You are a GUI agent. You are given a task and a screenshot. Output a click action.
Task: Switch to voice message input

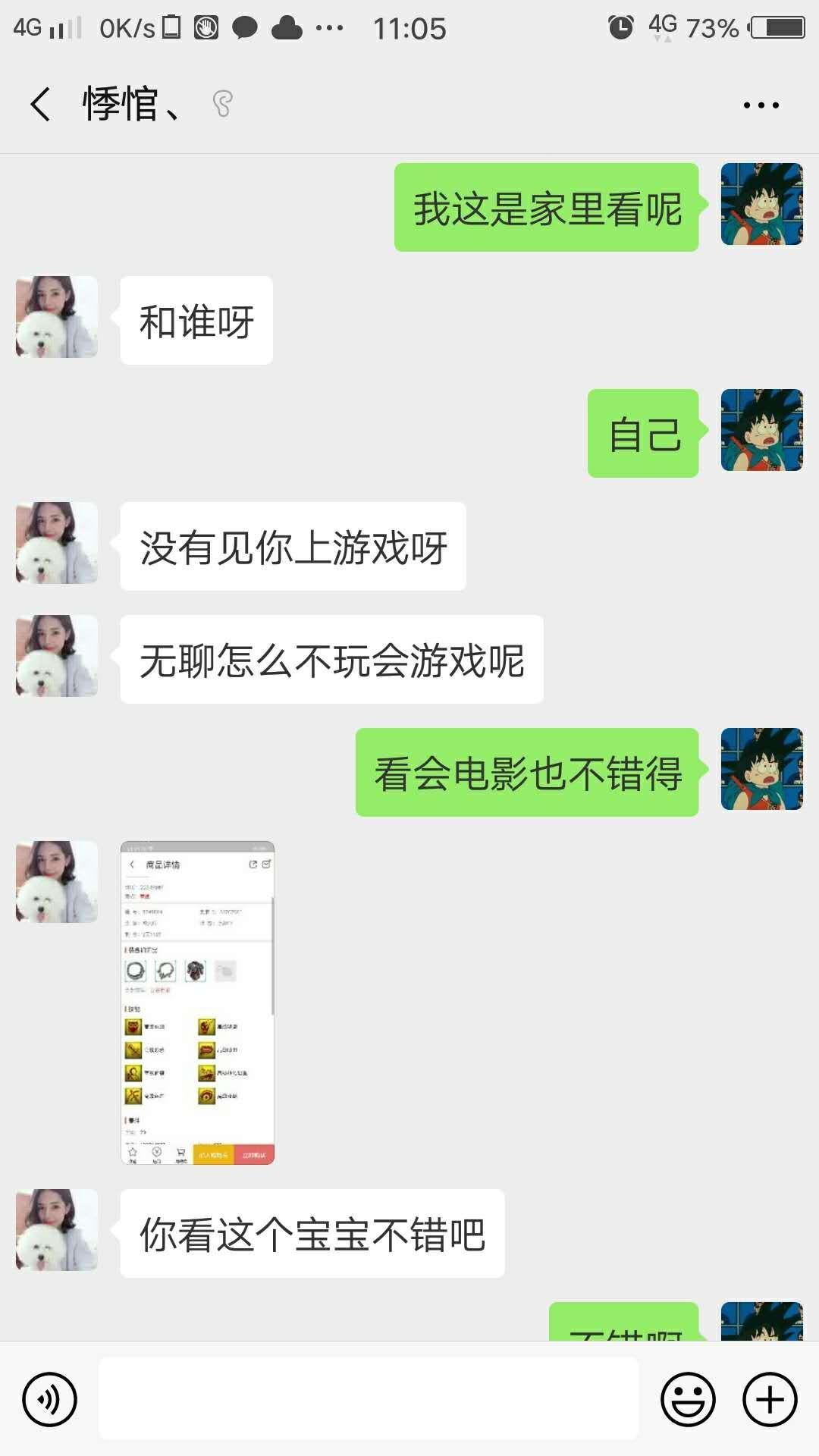50,1399
